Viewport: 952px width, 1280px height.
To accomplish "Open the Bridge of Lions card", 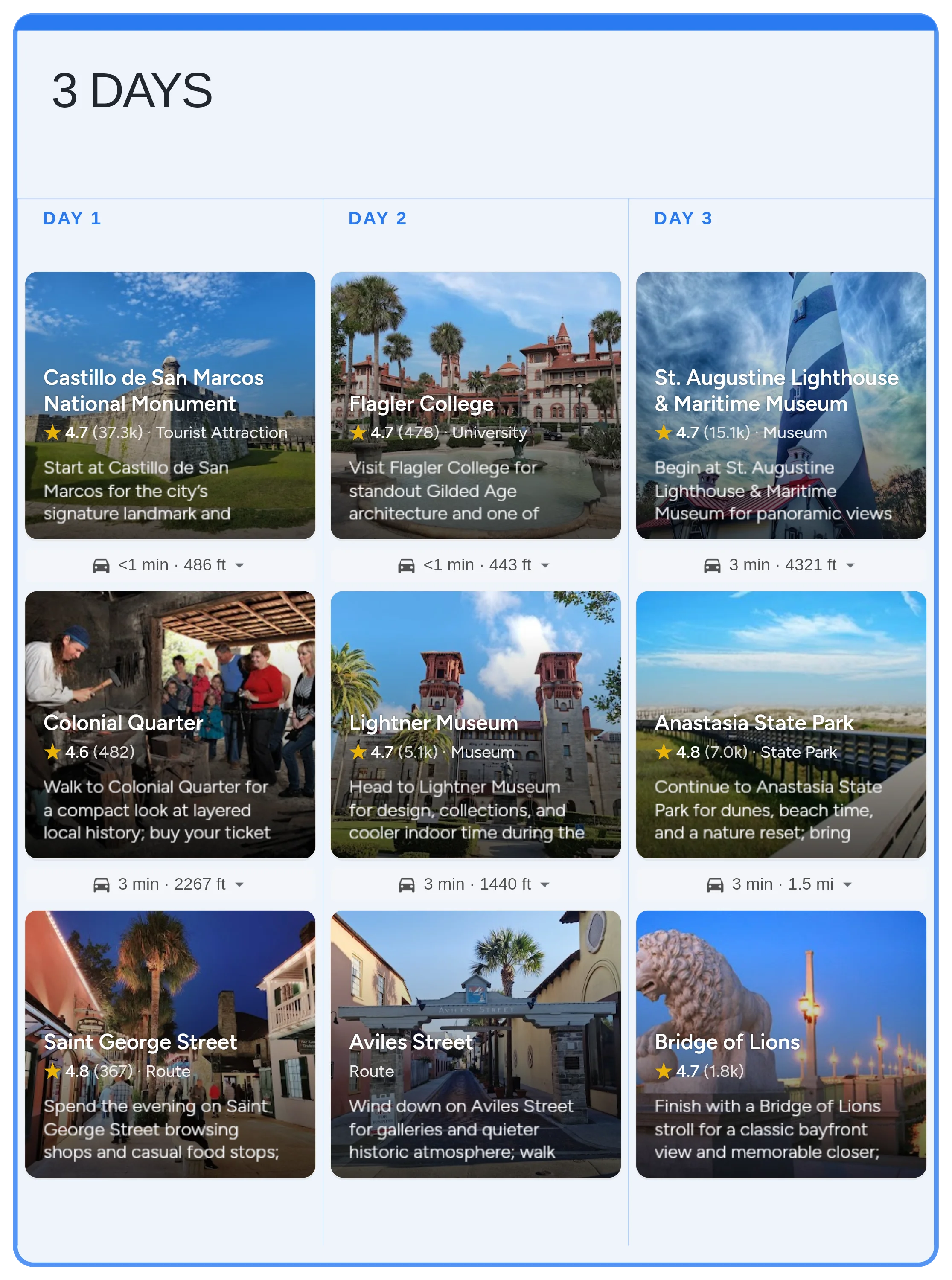I will click(781, 1043).
